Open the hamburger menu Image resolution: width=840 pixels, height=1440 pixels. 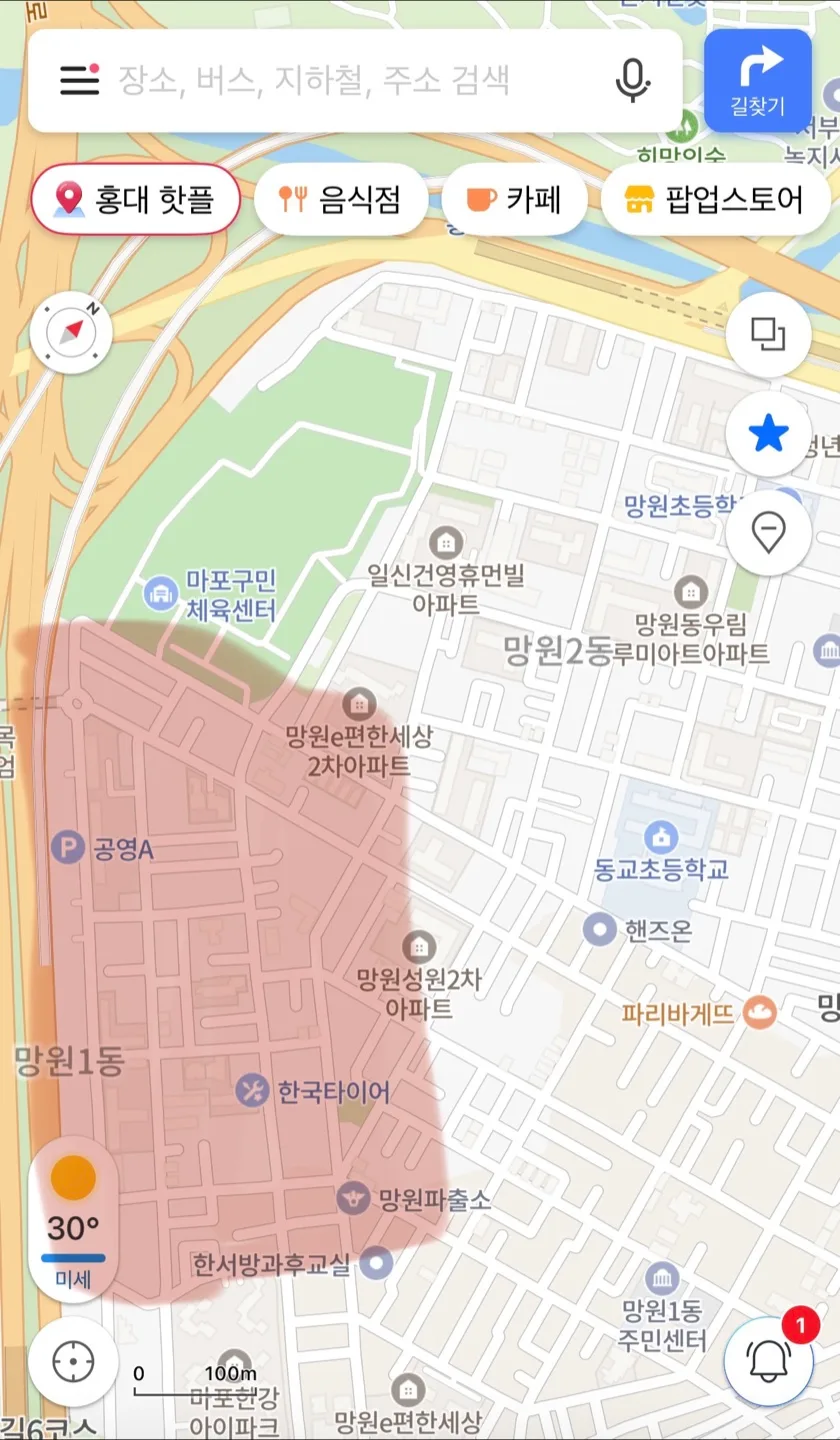tap(79, 80)
